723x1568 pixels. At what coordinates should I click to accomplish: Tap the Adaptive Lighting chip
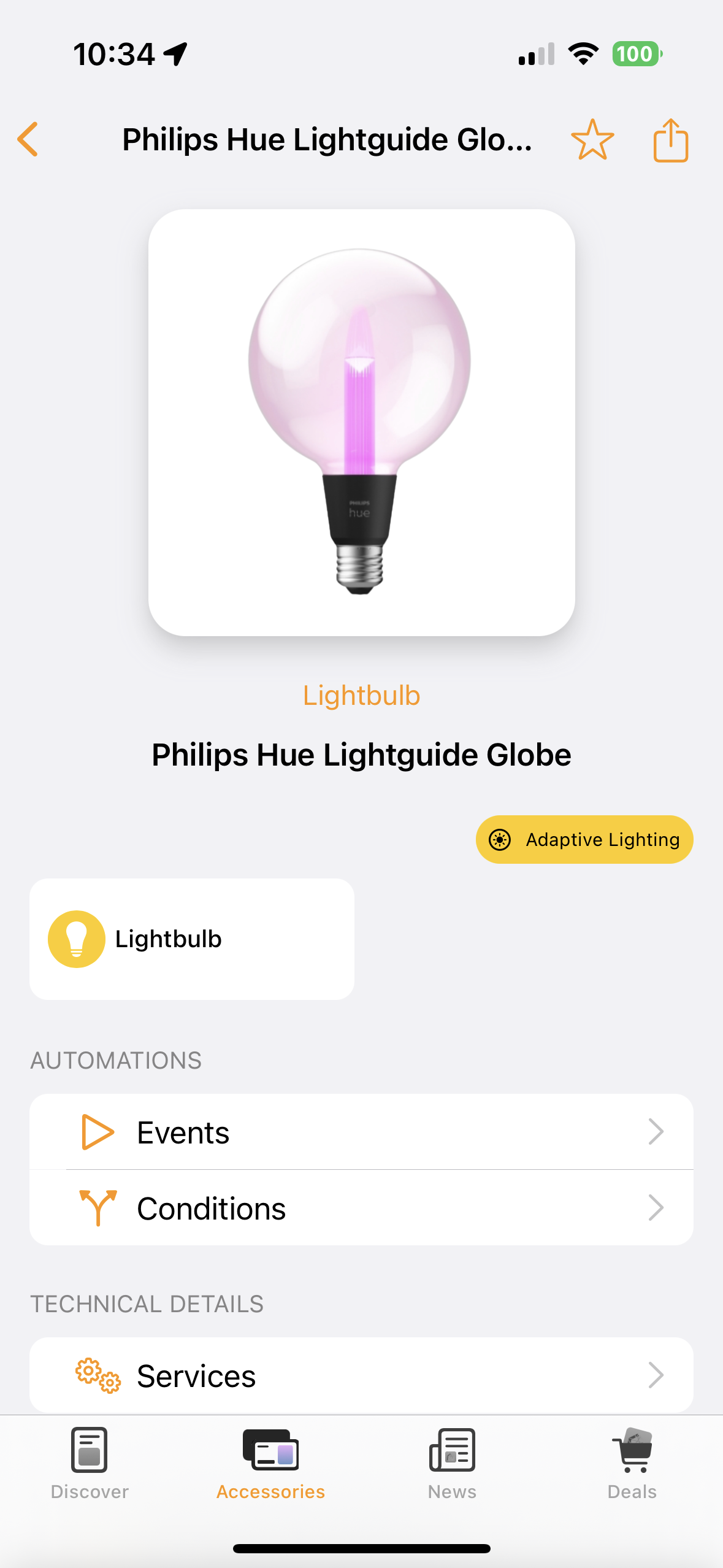(584, 839)
